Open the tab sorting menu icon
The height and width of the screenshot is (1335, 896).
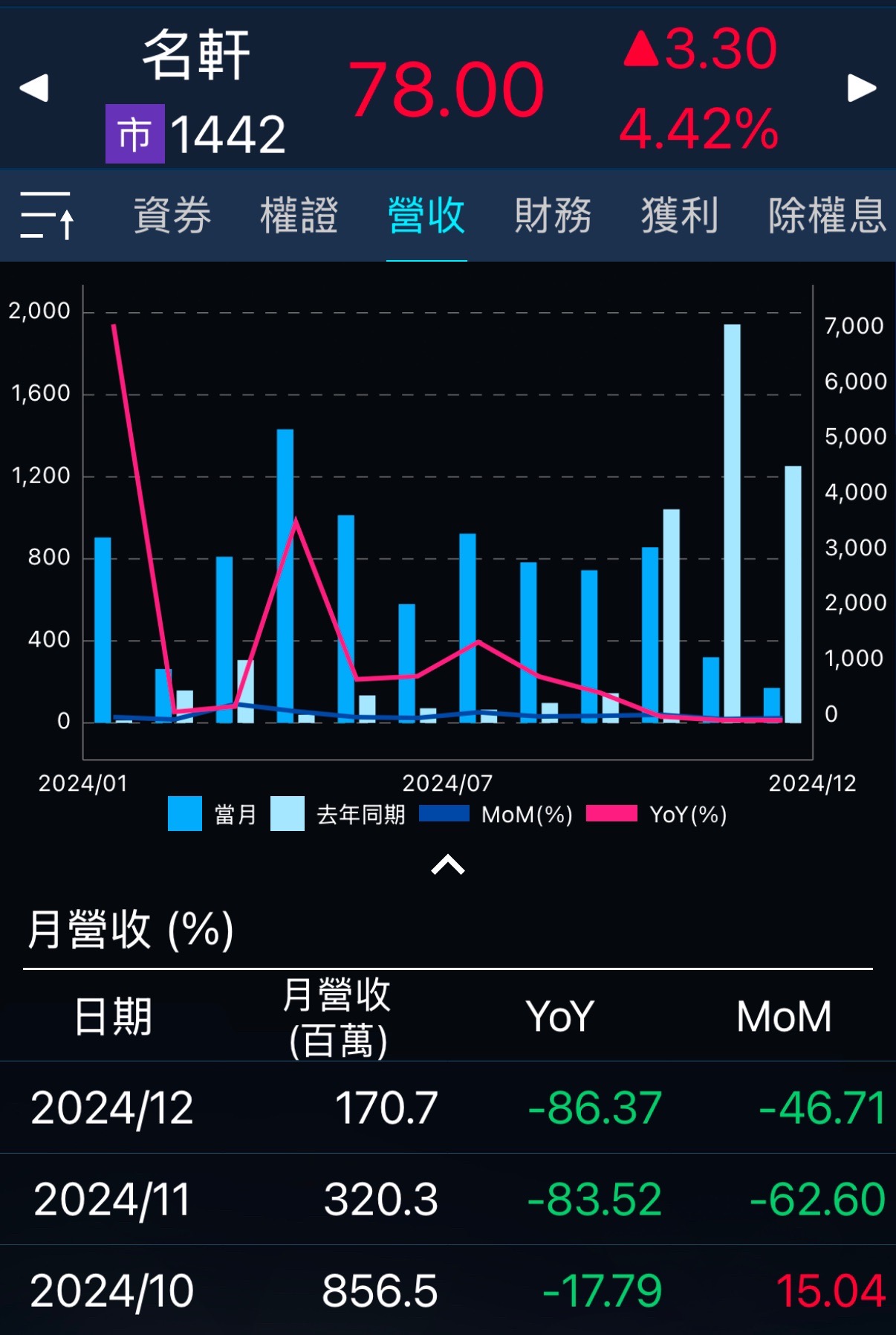pyautogui.click(x=47, y=216)
